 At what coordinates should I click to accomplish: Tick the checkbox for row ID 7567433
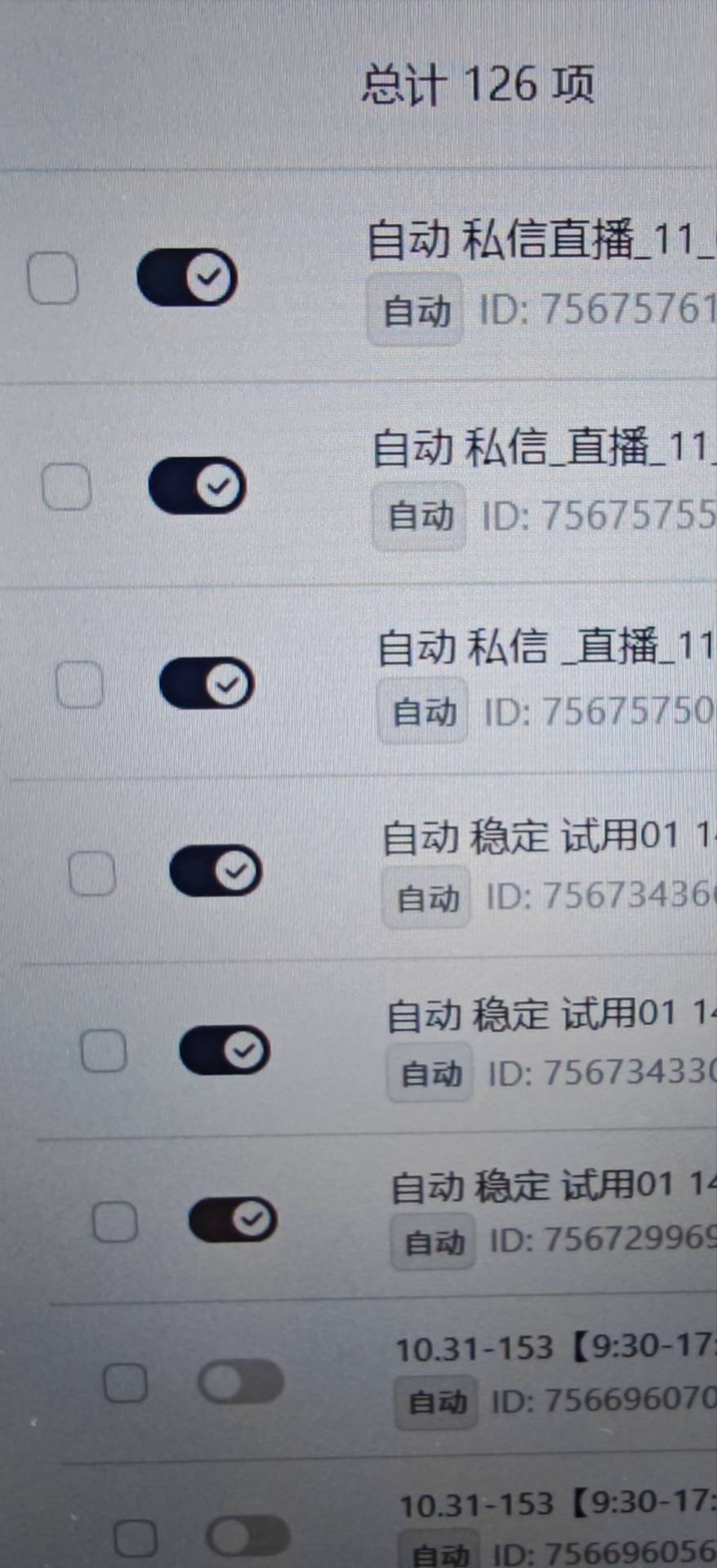[104, 1050]
